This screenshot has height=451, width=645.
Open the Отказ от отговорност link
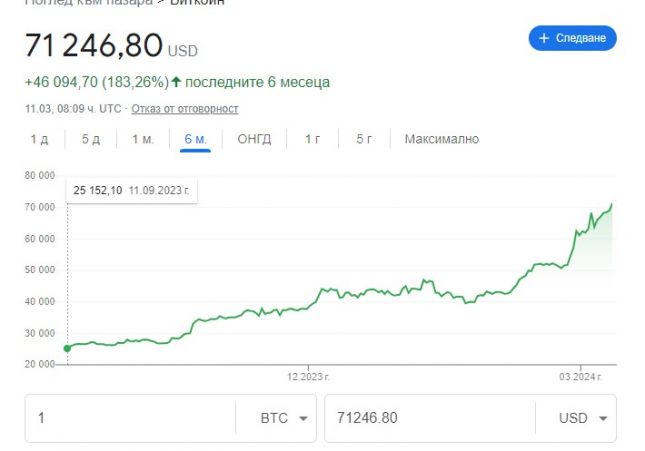(185, 108)
